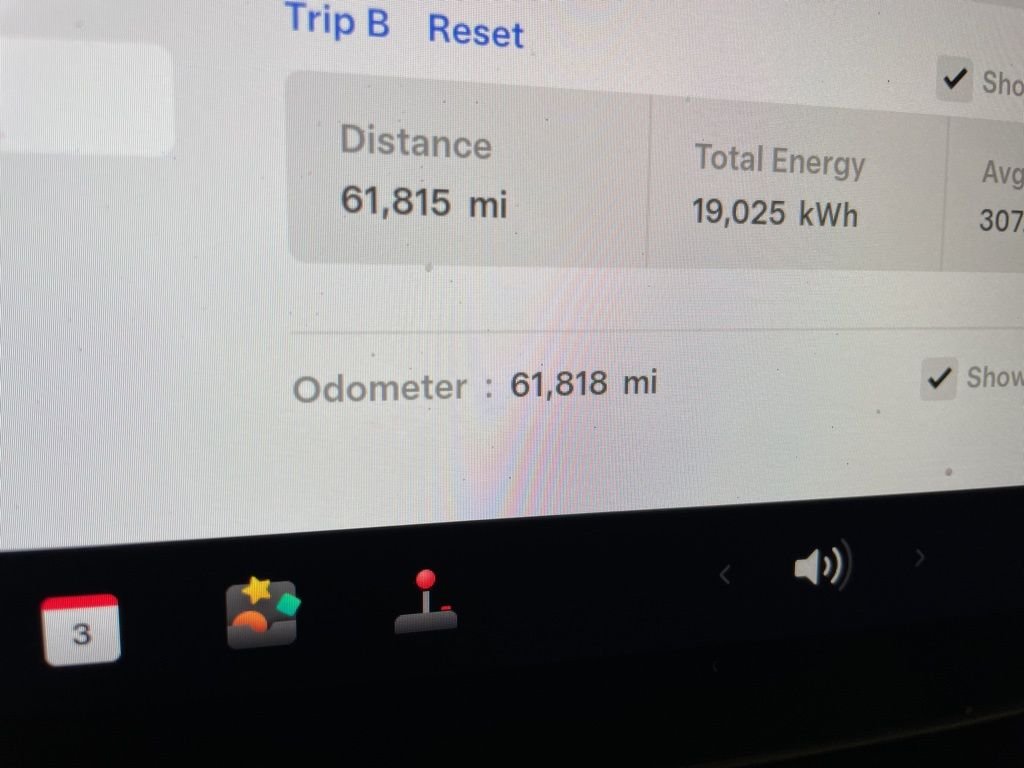
Task: Open the calendar app icon
Action: [81, 630]
